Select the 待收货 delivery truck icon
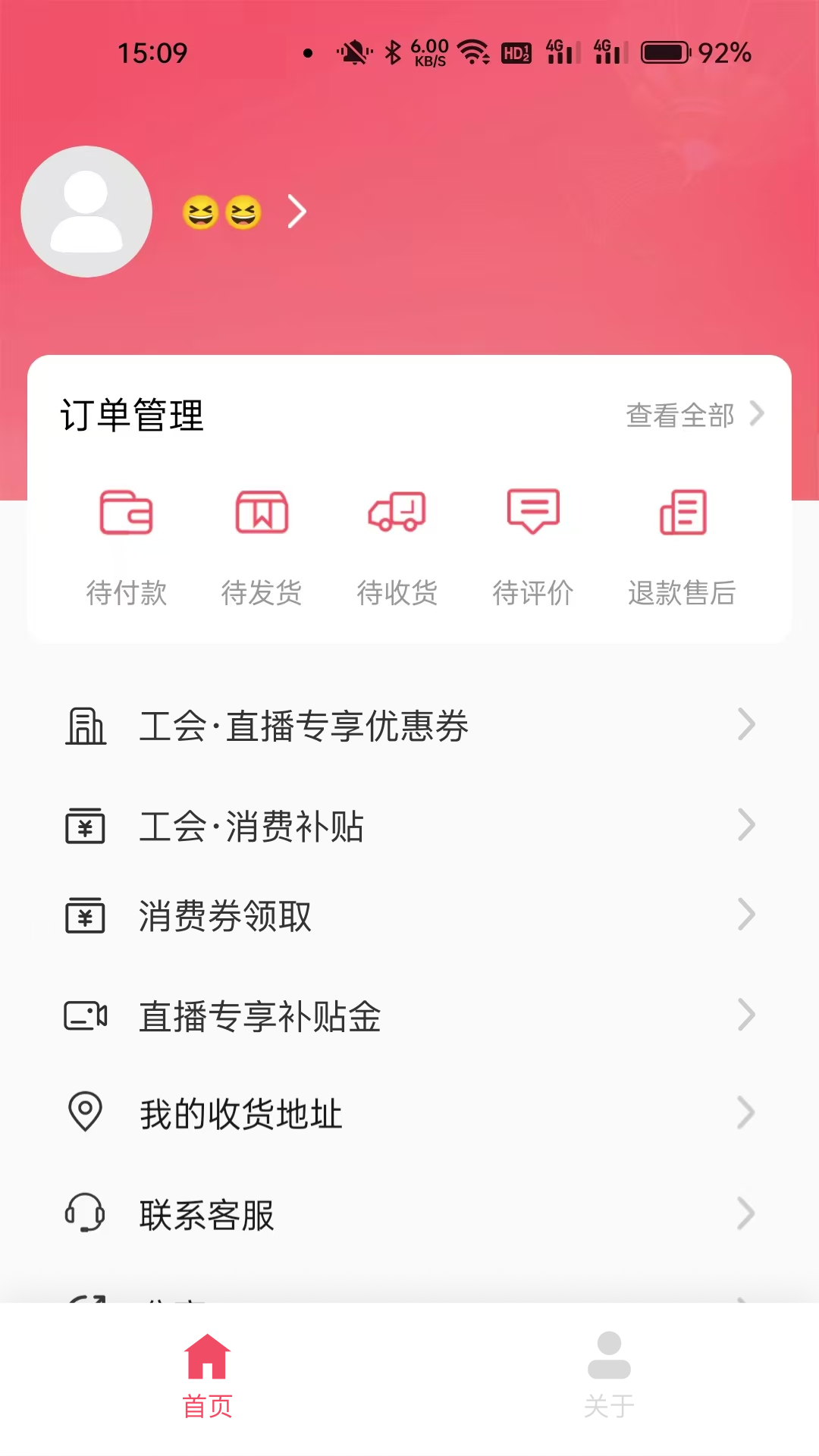Image resolution: width=819 pixels, height=1456 pixels. point(397,513)
